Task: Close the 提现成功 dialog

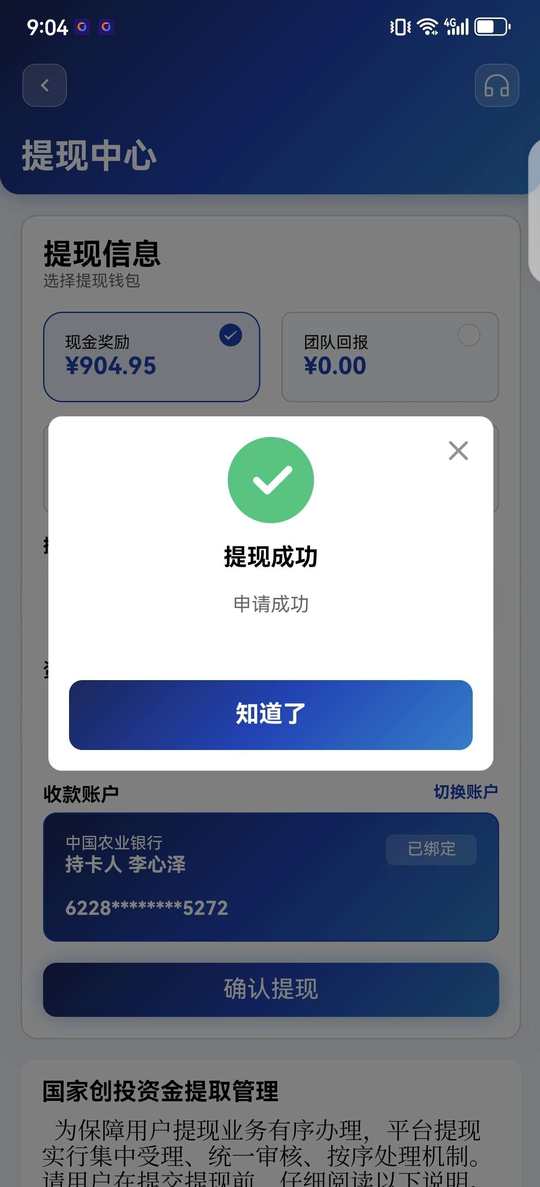Action: 458,450
